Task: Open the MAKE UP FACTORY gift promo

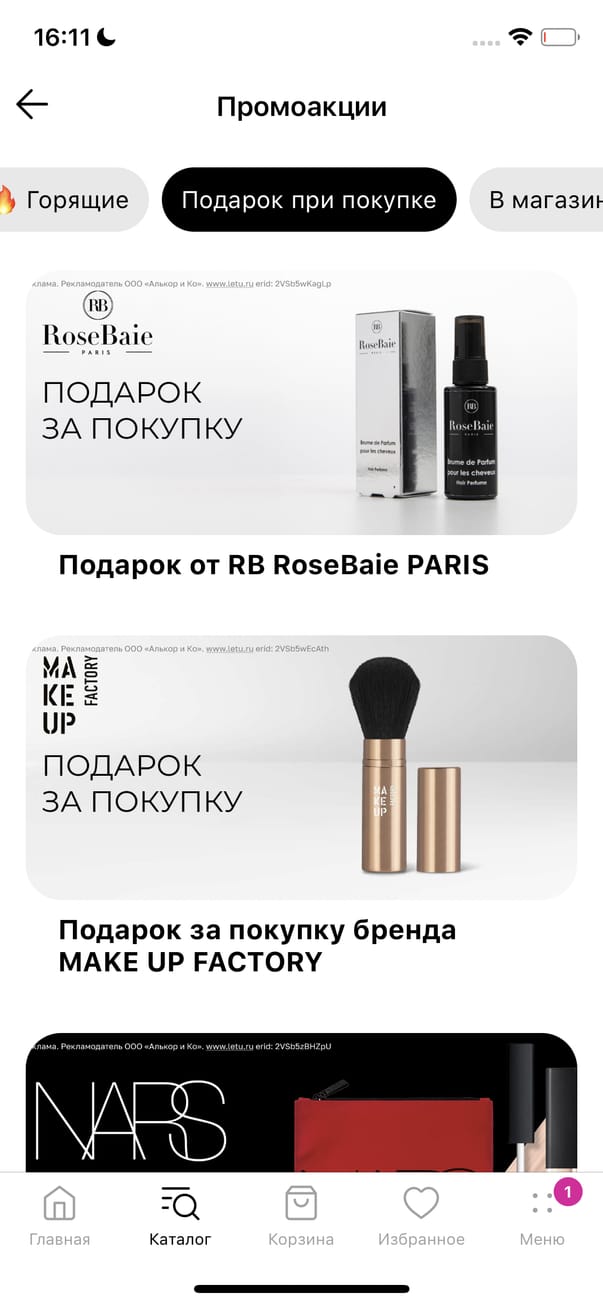Action: click(301, 767)
